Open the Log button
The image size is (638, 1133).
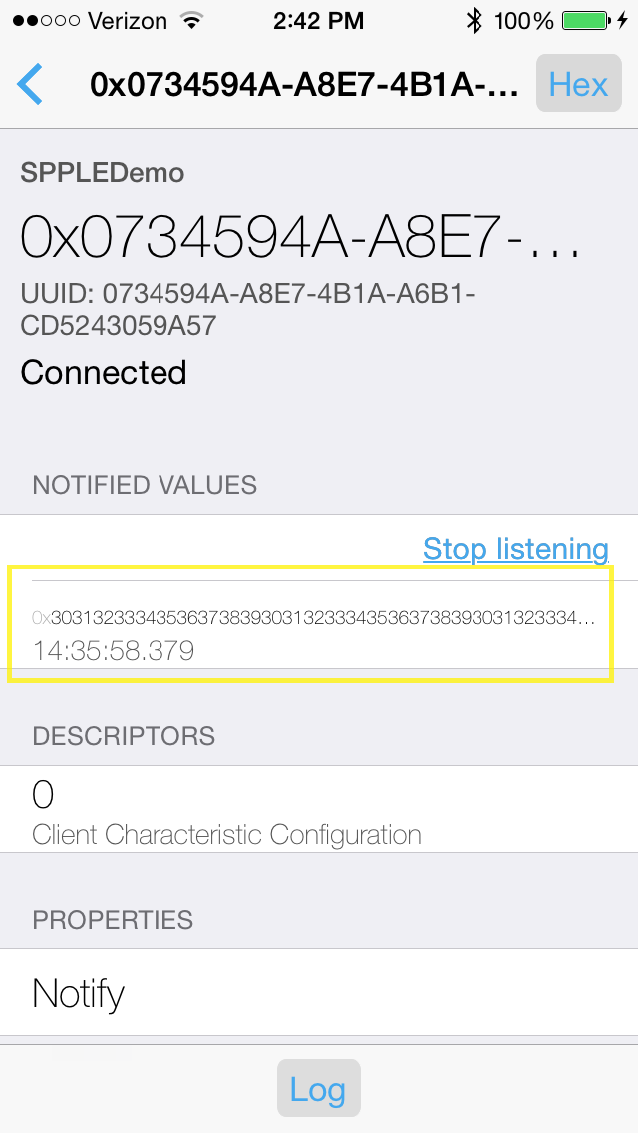318,1089
